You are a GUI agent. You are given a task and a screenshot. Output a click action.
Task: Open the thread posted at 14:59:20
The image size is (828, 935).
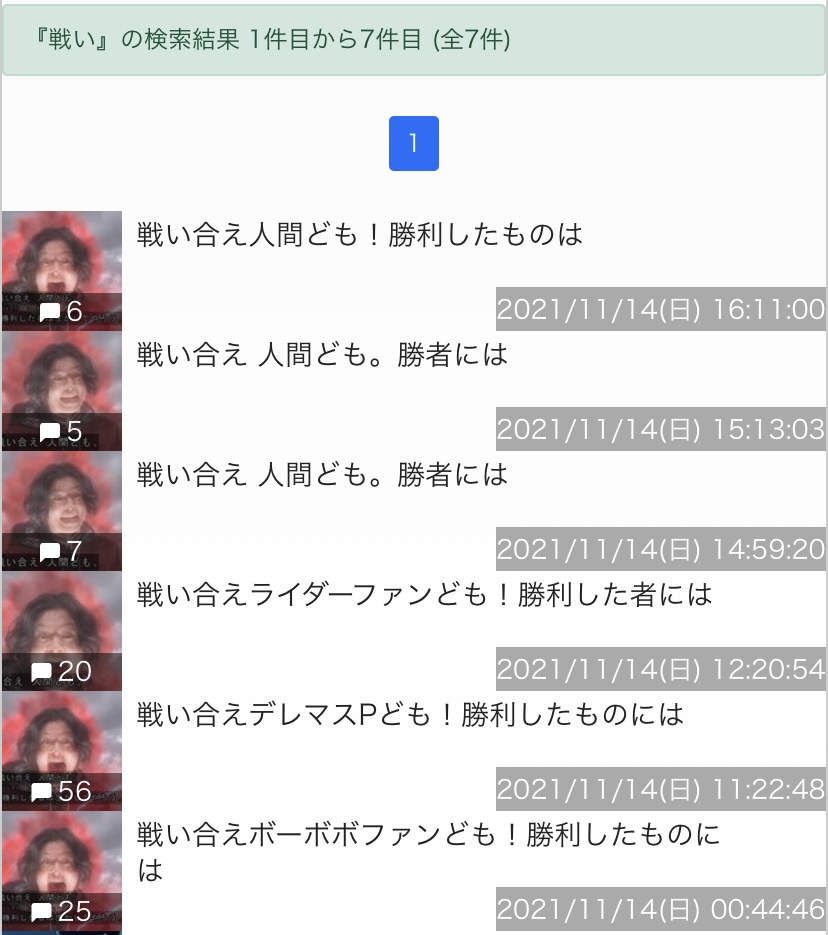coord(322,475)
